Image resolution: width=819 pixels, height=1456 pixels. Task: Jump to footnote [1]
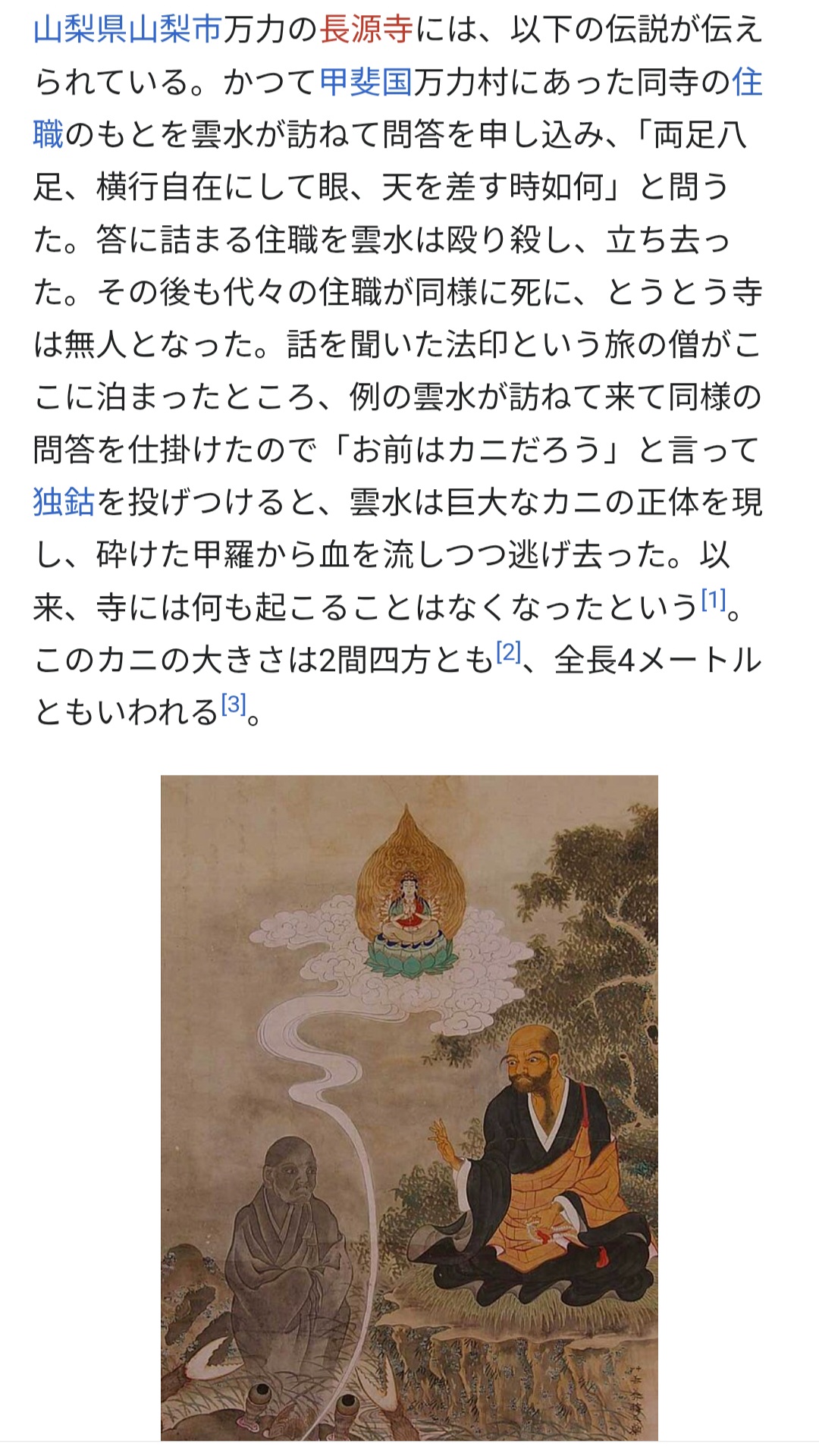(713, 600)
